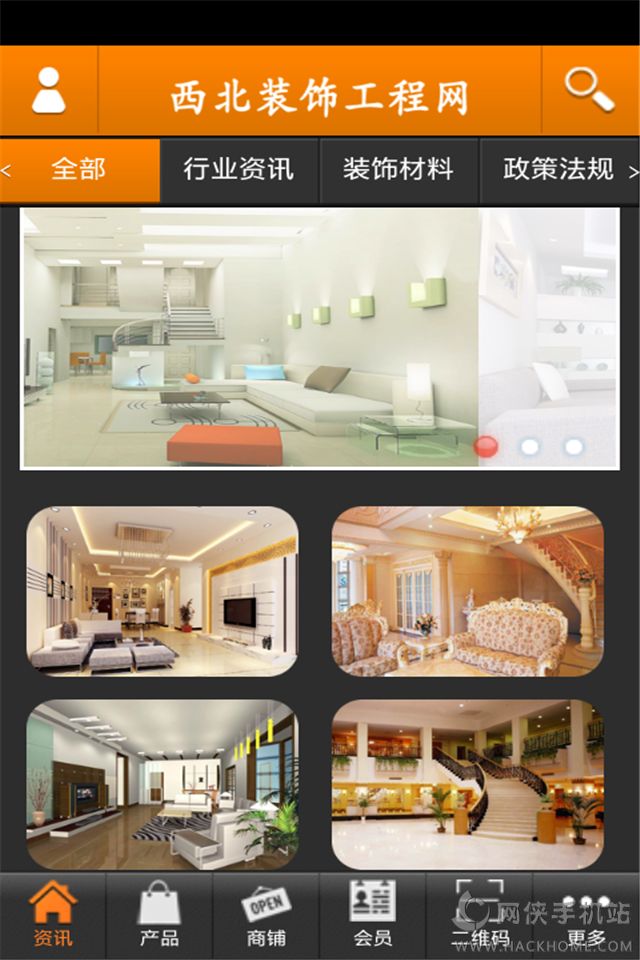
Task: Open the user profile icon
Action: (48, 91)
